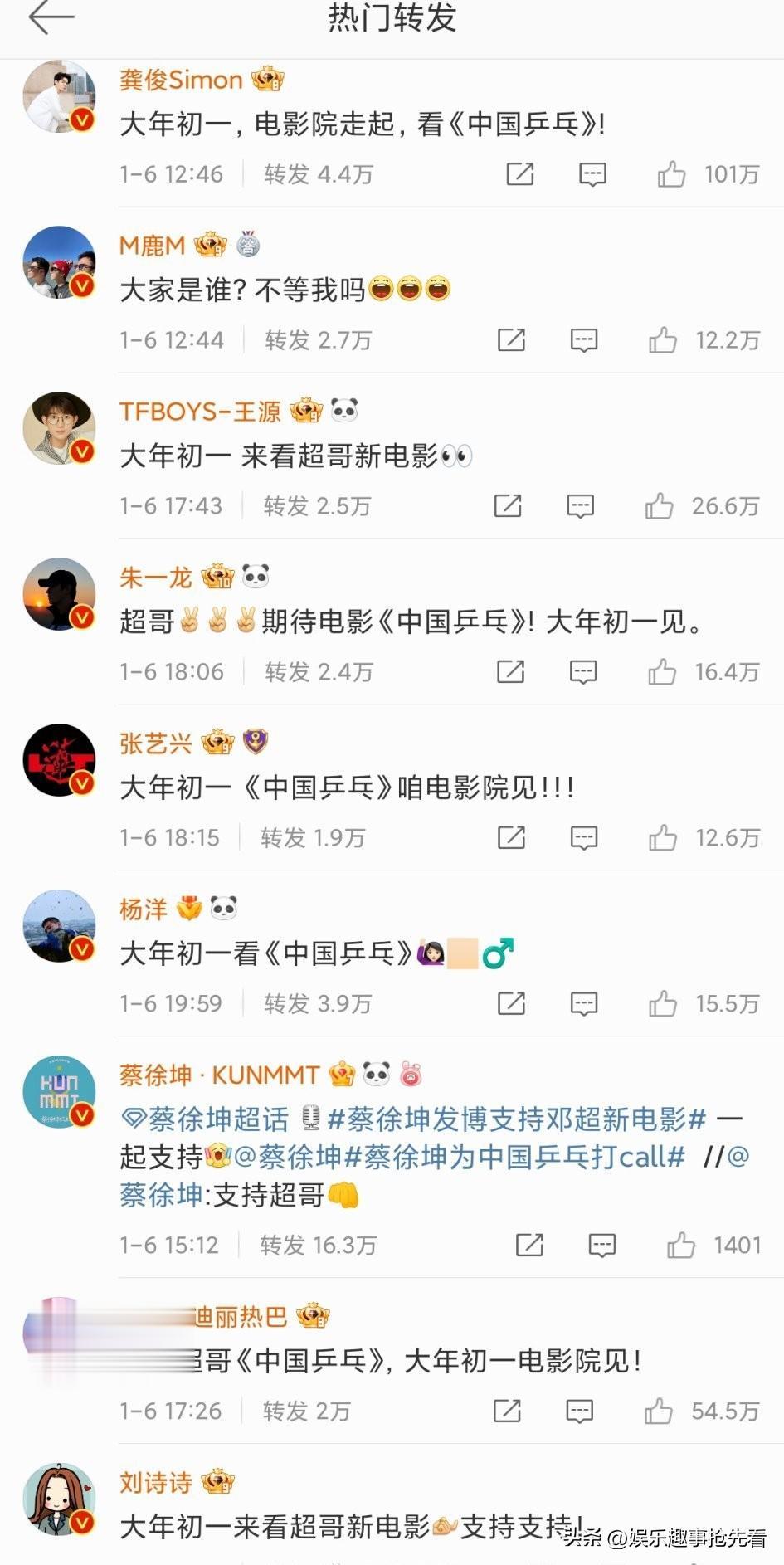Viewport: 784px width, 1565px height.
Task: Open the TFBOYS-王源 profile name
Action: (200, 411)
